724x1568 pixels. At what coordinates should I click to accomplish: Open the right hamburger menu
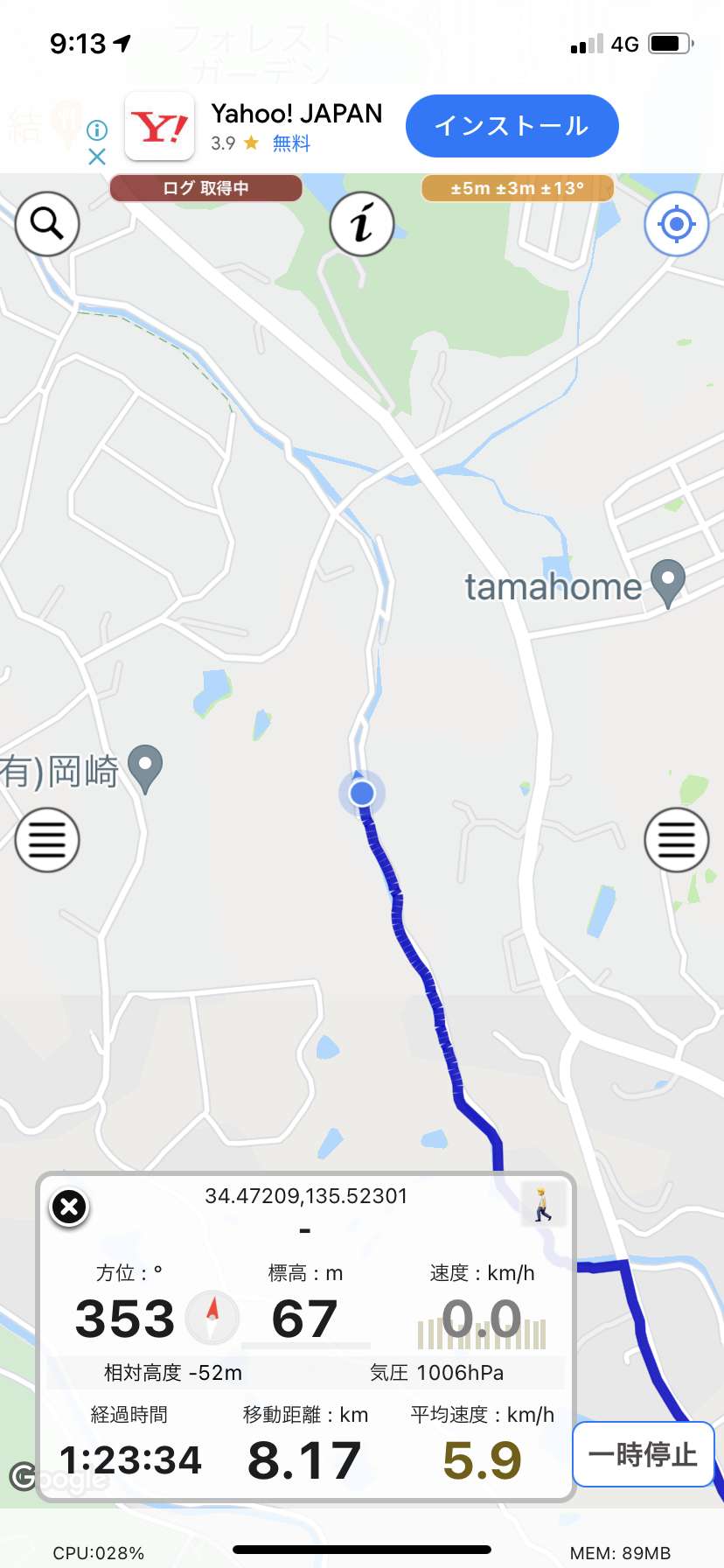click(x=676, y=840)
